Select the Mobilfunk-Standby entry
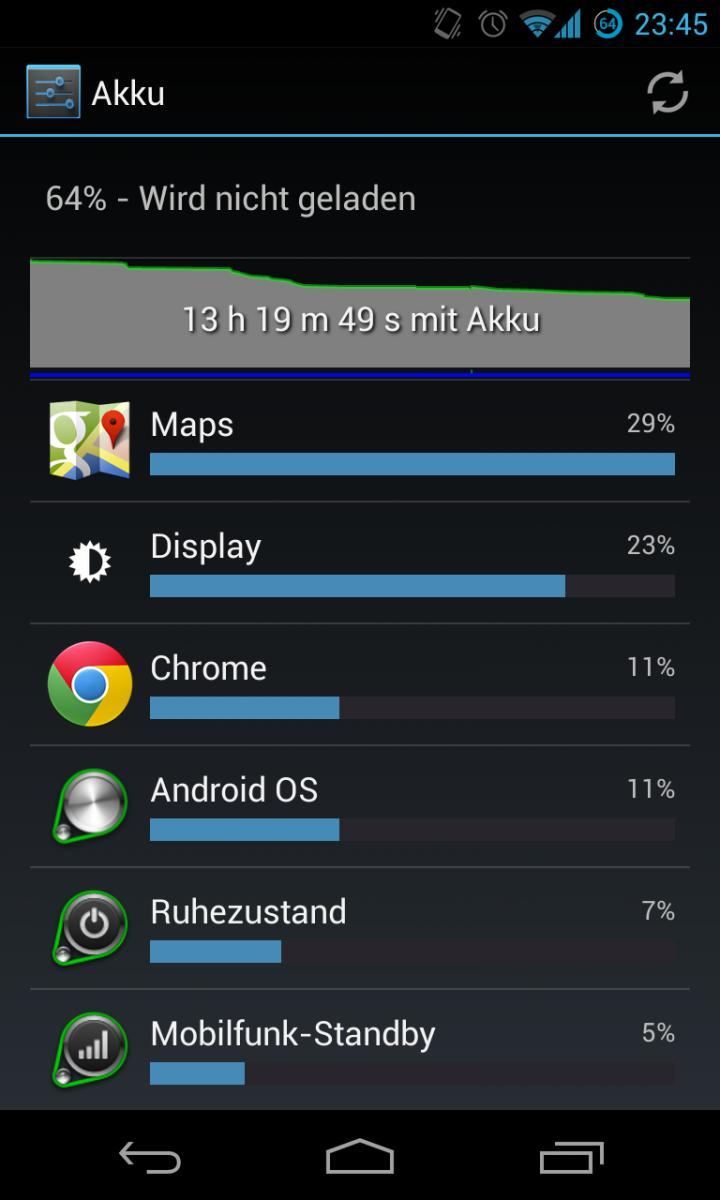Image resolution: width=720 pixels, height=1200 pixels. pos(360,1050)
